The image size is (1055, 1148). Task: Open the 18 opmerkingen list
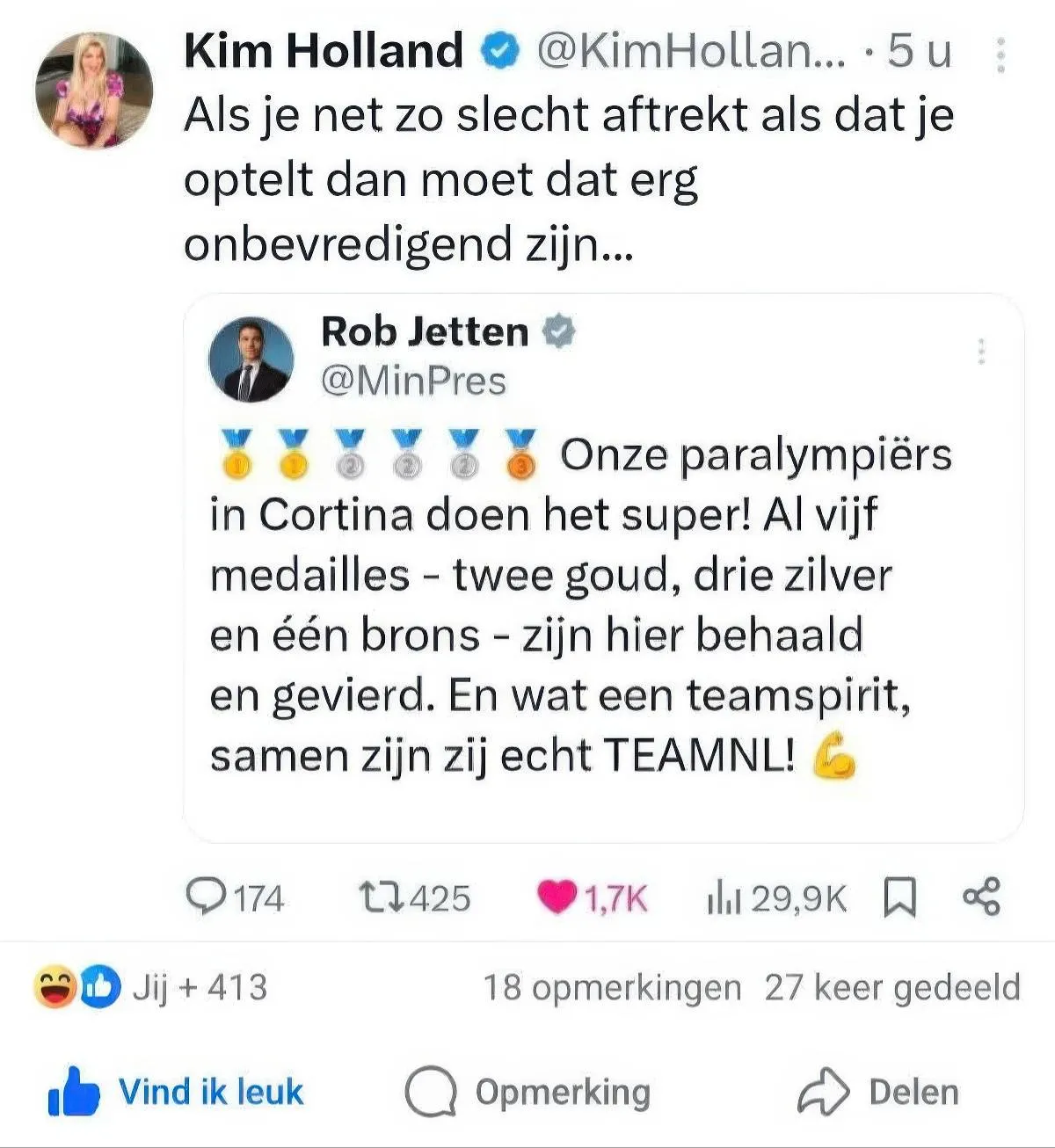coord(612,987)
